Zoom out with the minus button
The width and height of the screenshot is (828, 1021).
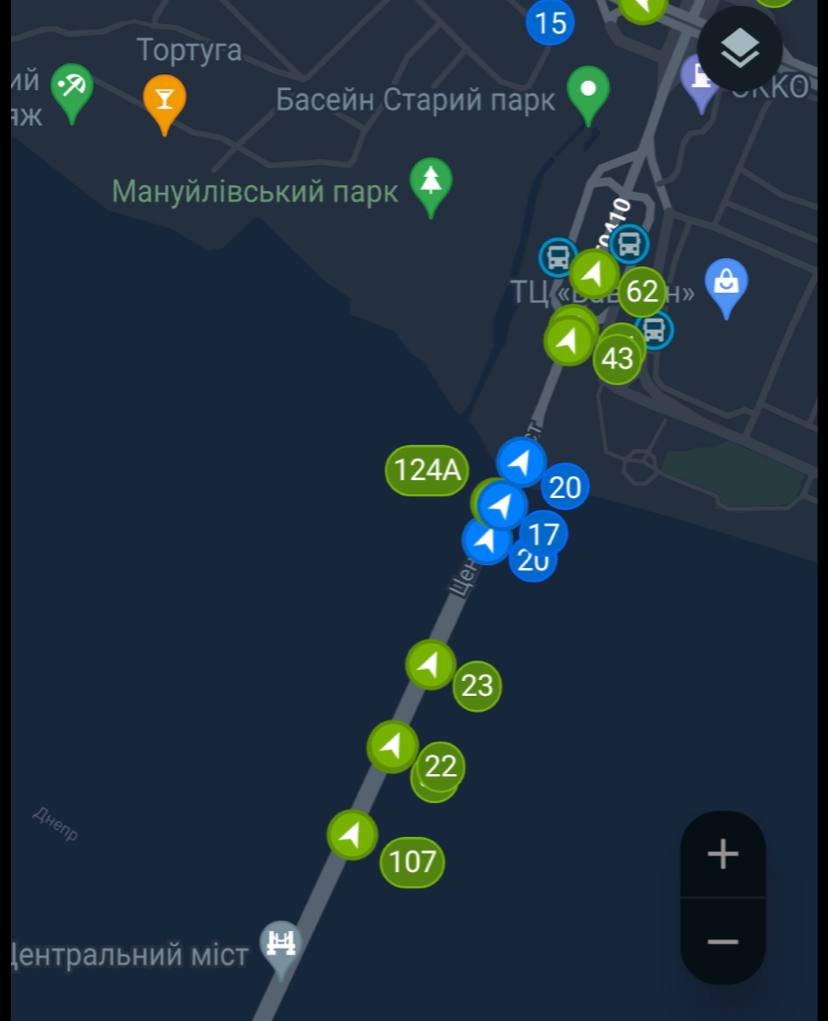pyautogui.click(x=721, y=940)
